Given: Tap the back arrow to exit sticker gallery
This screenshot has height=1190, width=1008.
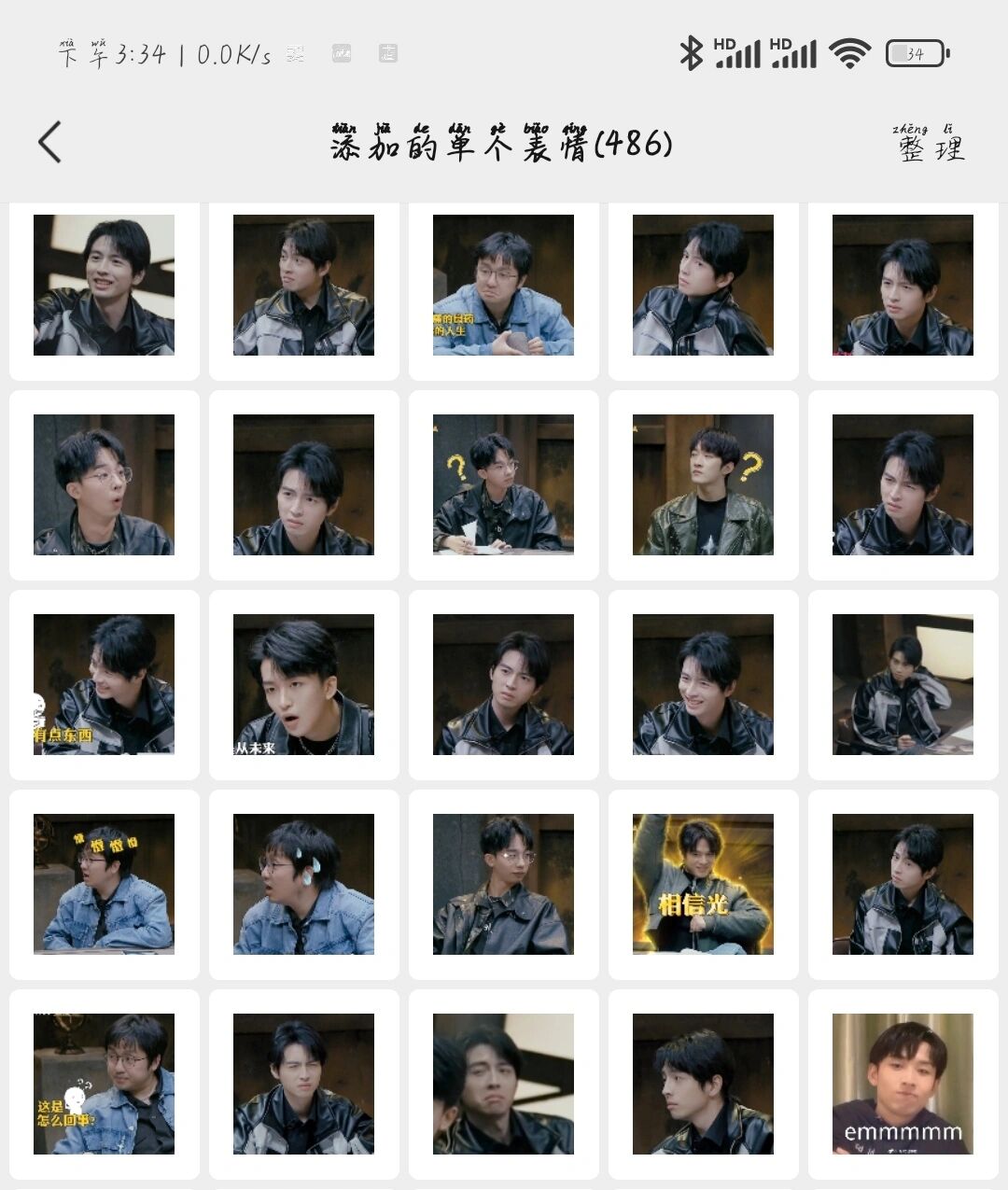Looking at the screenshot, I should [x=49, y=140].
